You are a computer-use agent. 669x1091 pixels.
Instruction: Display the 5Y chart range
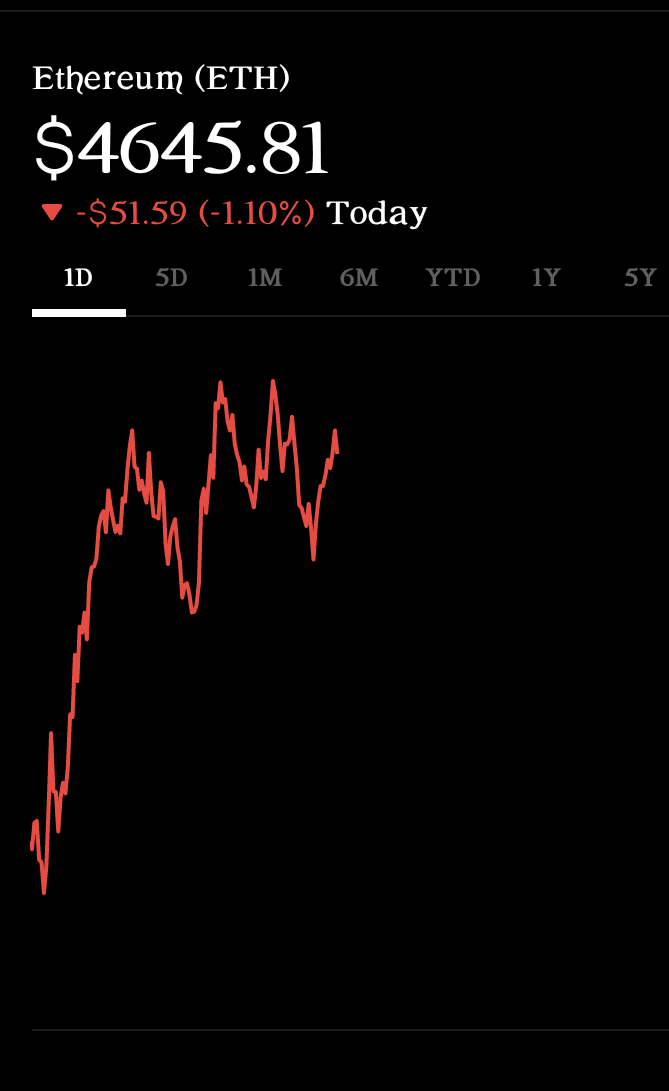click(640, 278)
